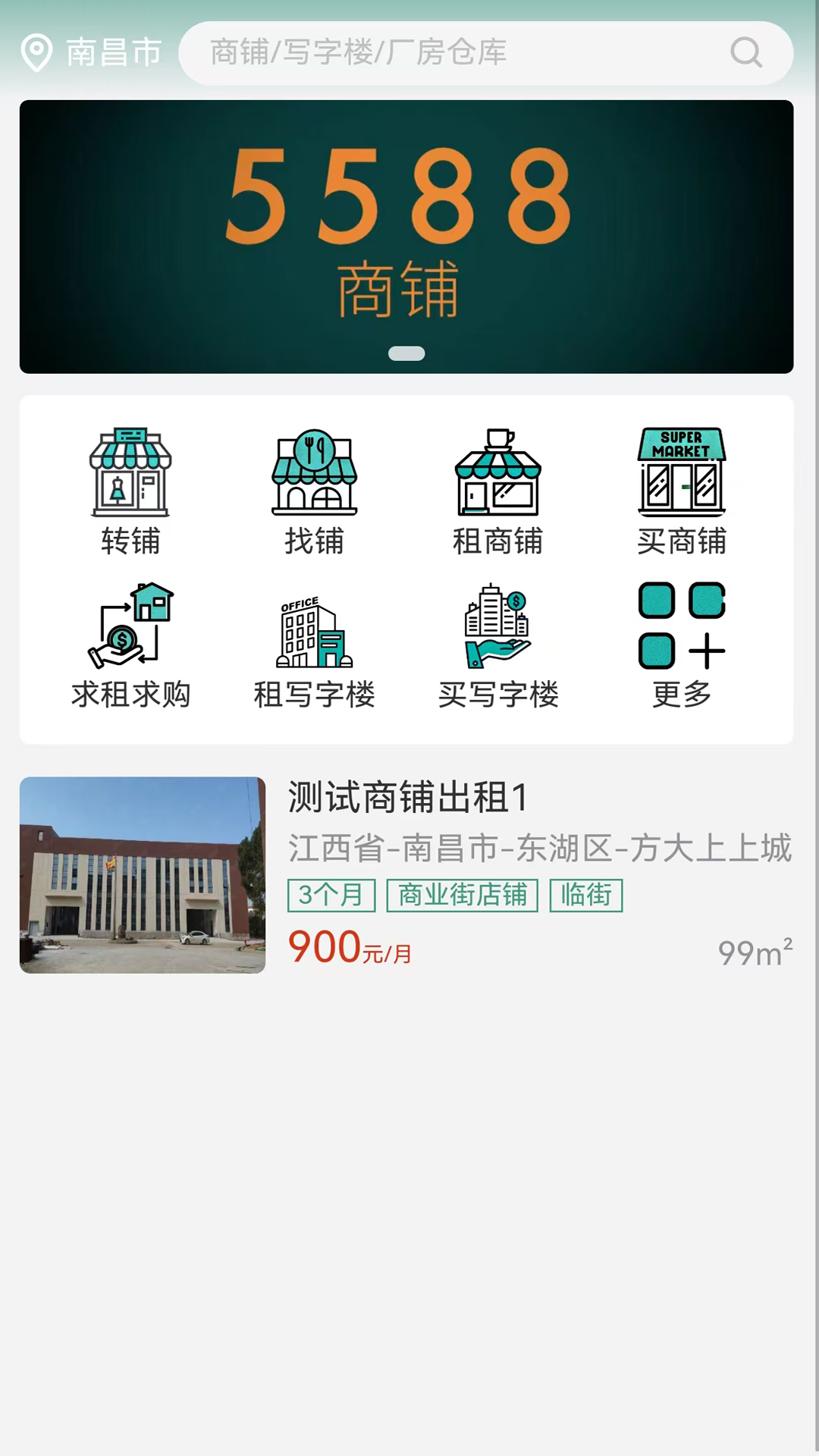Viewport: 819px width, 1456px height.
Task: Tap the carousel indicator dot
Action: click(408, 353)
